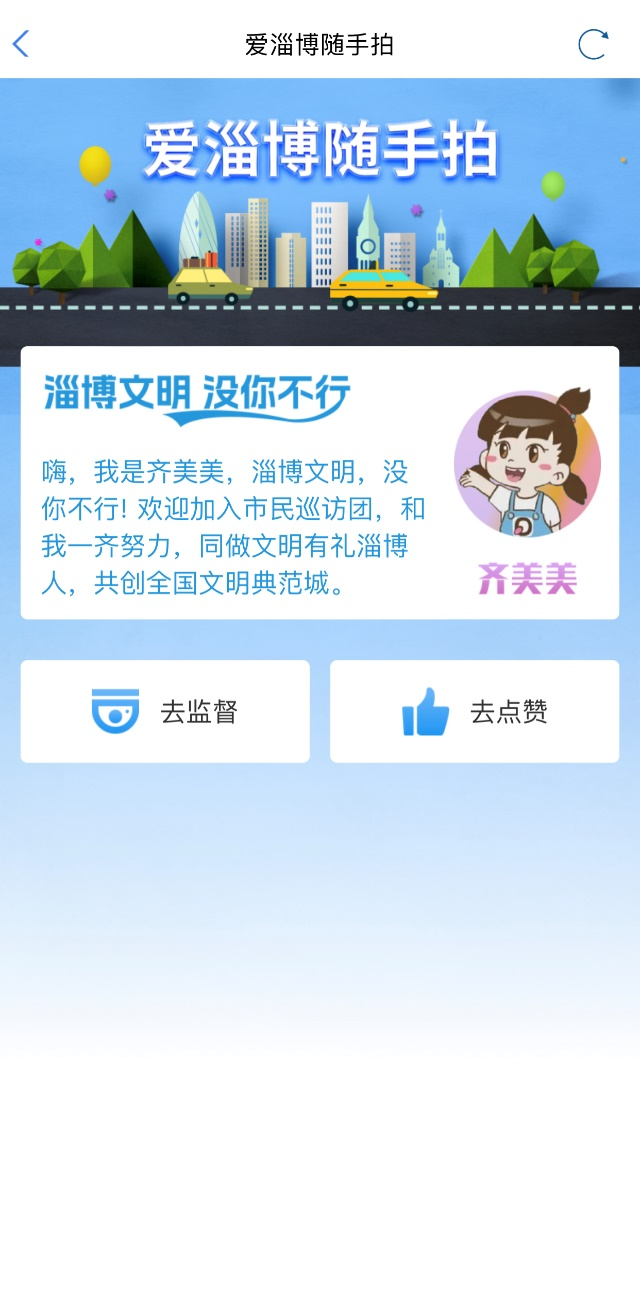Screen dimensions: 640x1296
Task: Open the 去监督 supervision option
Action: tap(165, 712)
